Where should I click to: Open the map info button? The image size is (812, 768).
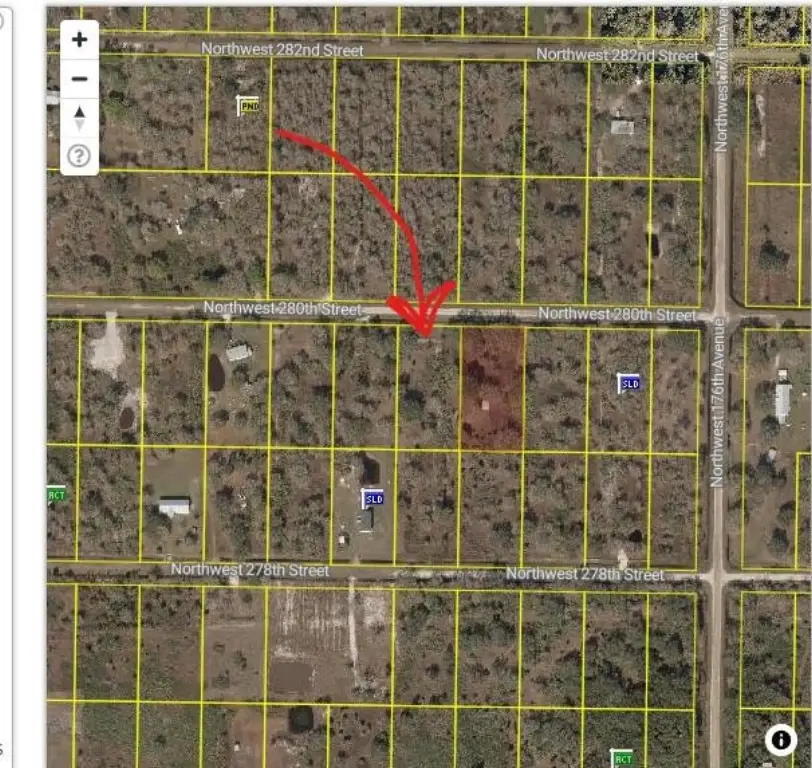781,740
